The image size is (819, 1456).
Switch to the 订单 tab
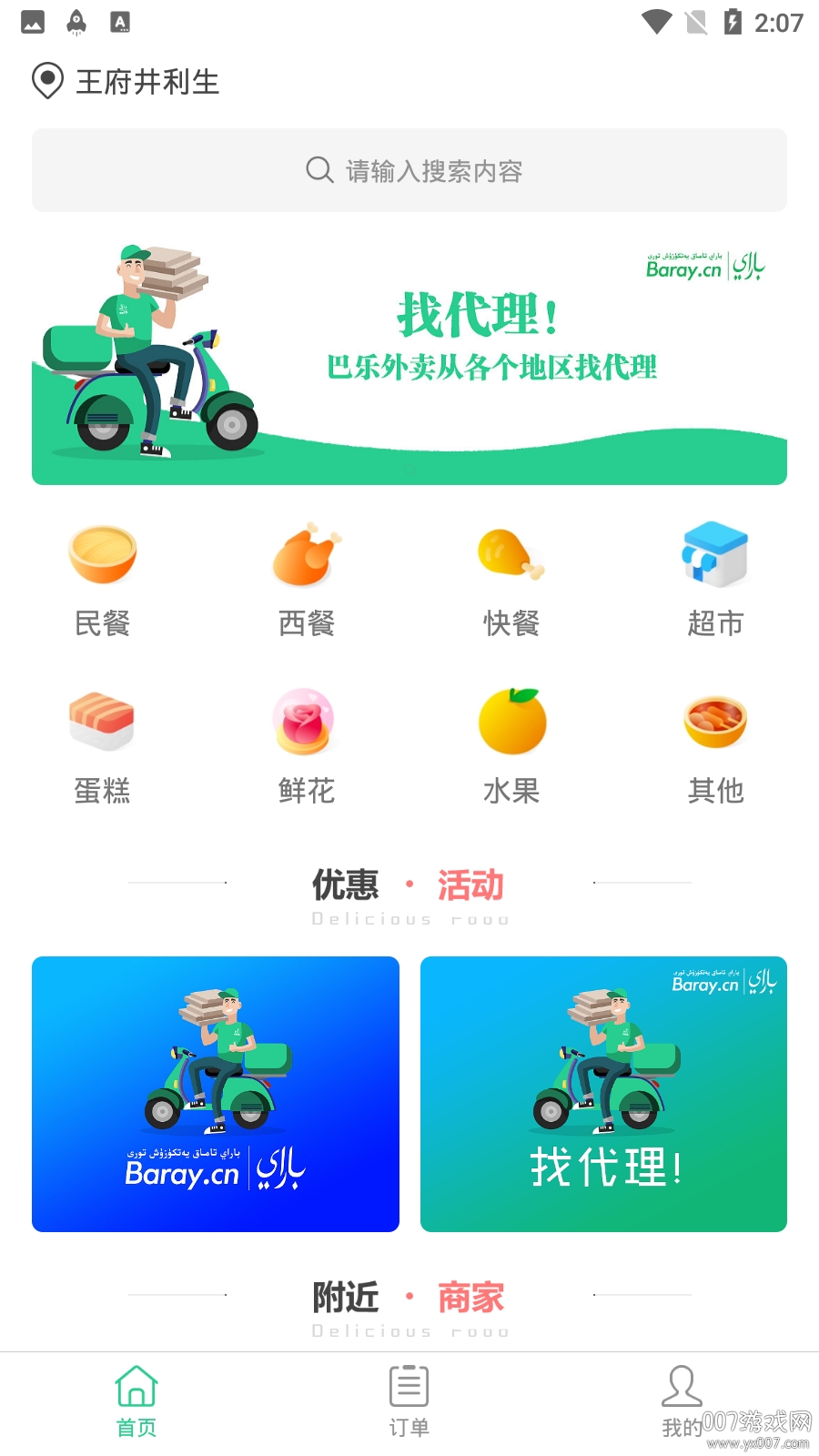point(409,1399)
